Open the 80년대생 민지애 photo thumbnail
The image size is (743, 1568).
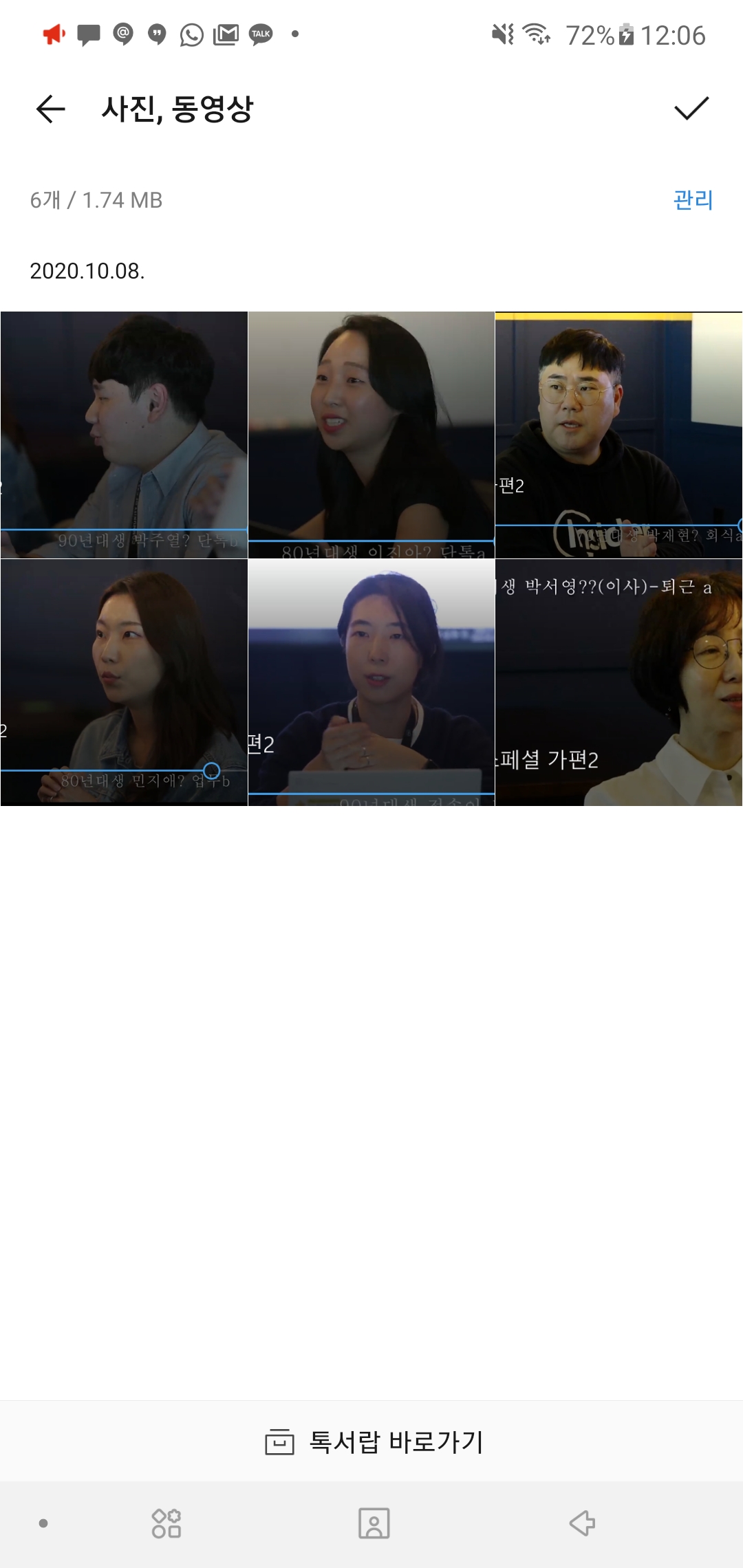click(124, 682)
